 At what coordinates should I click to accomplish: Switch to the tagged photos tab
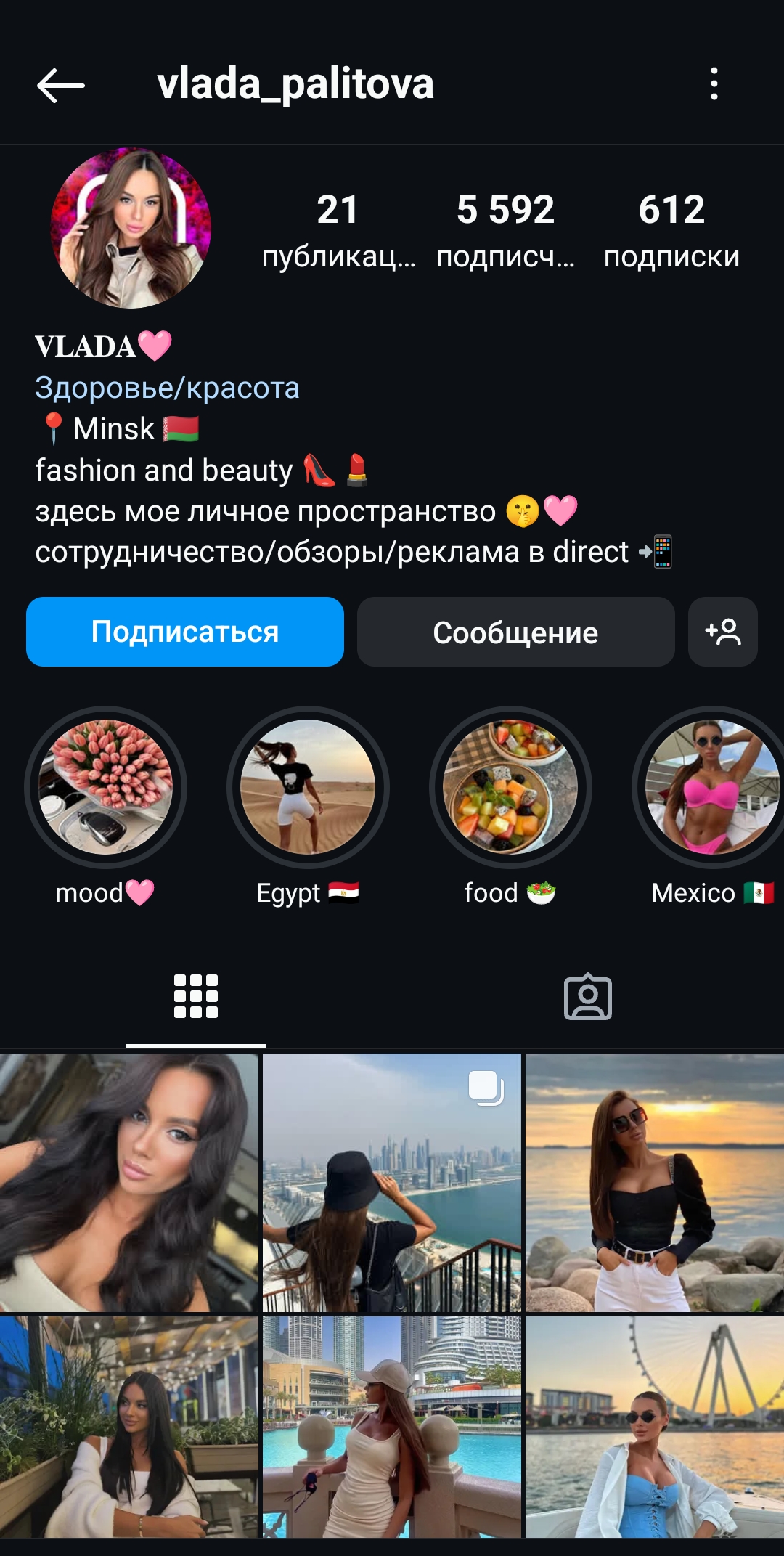coord(588,996)
